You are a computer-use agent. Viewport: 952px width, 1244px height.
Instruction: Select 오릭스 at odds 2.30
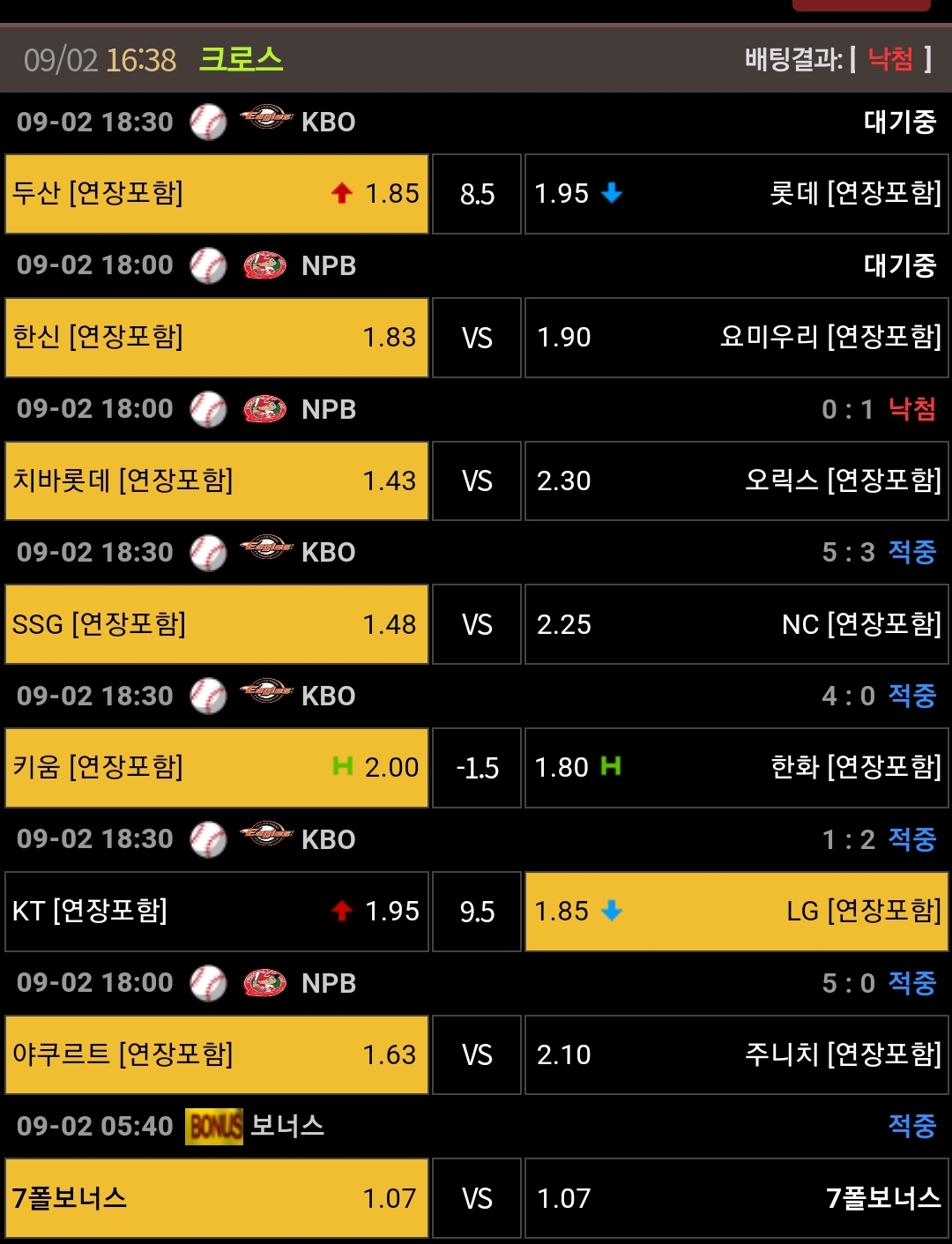pos(736,481)
